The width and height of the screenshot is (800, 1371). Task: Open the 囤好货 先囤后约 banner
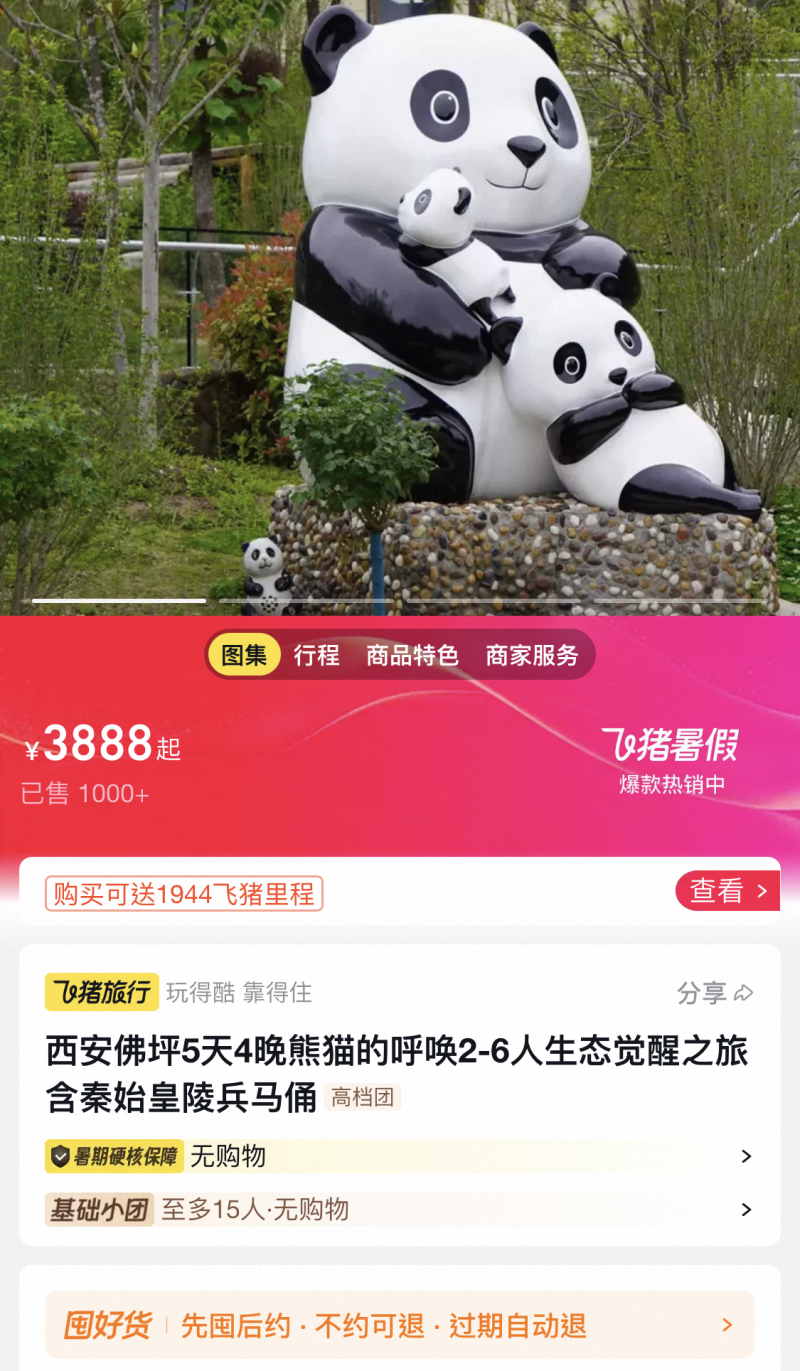(400, 1326)
